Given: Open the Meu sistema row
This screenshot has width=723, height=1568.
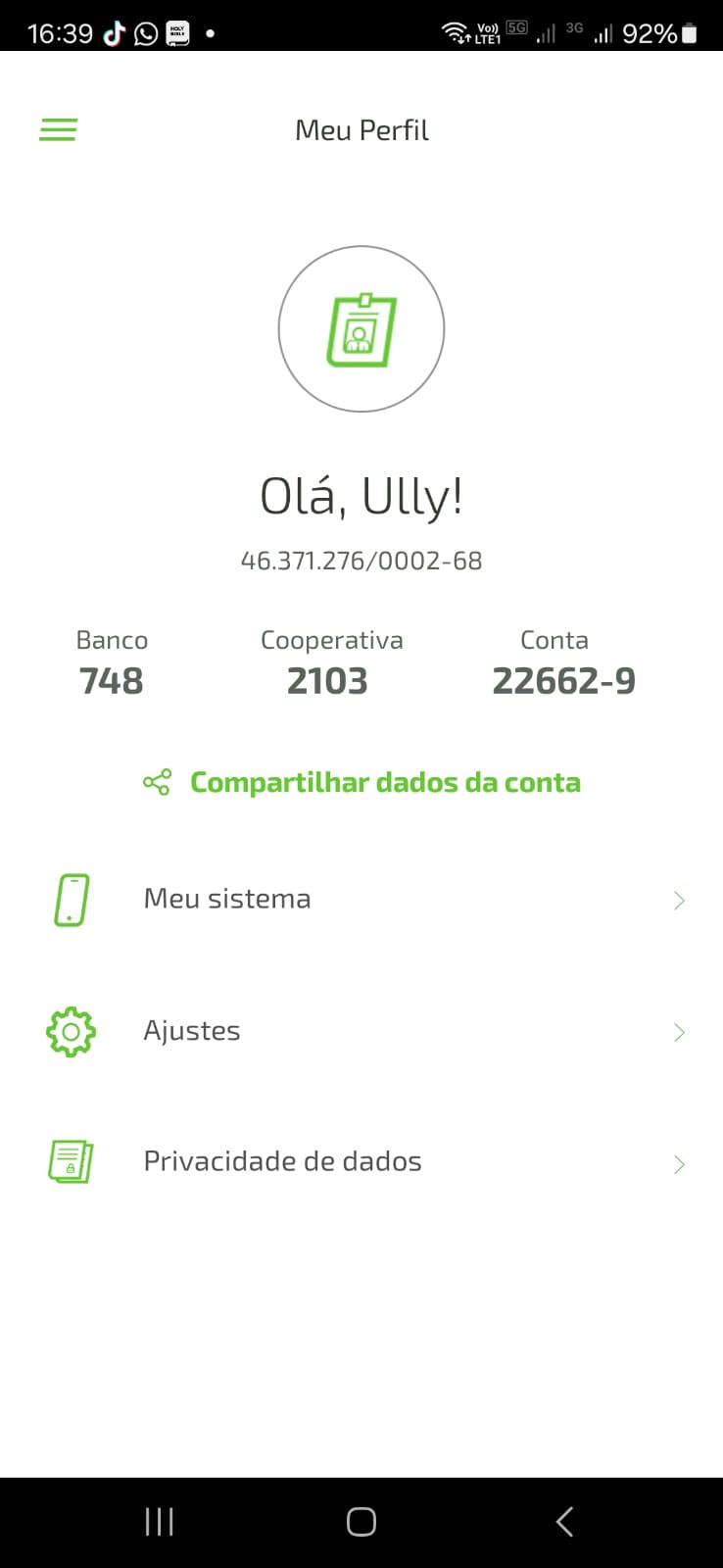Looking at the screenshot, I should 361,900.
